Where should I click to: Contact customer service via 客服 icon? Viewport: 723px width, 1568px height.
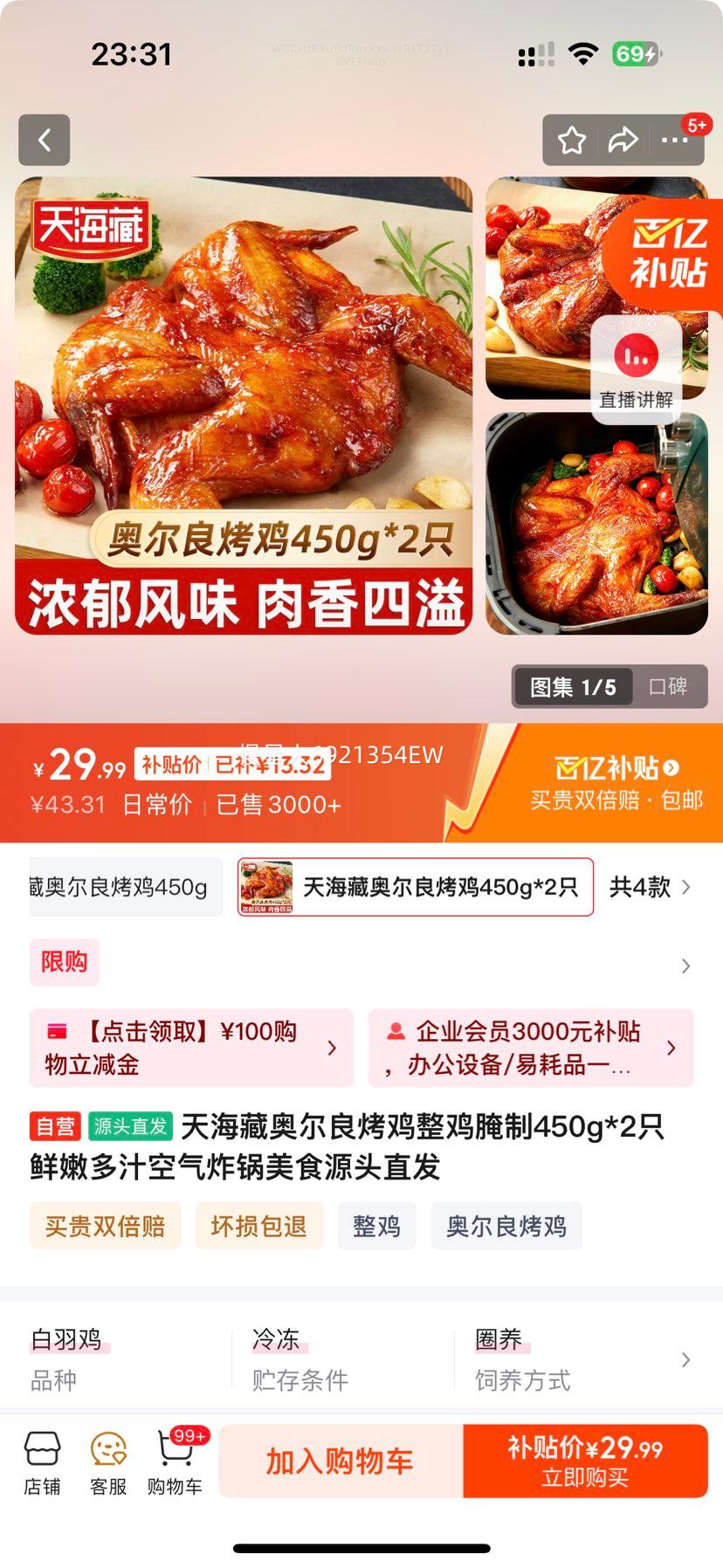pyautogui.click(x=108, y=1459)
